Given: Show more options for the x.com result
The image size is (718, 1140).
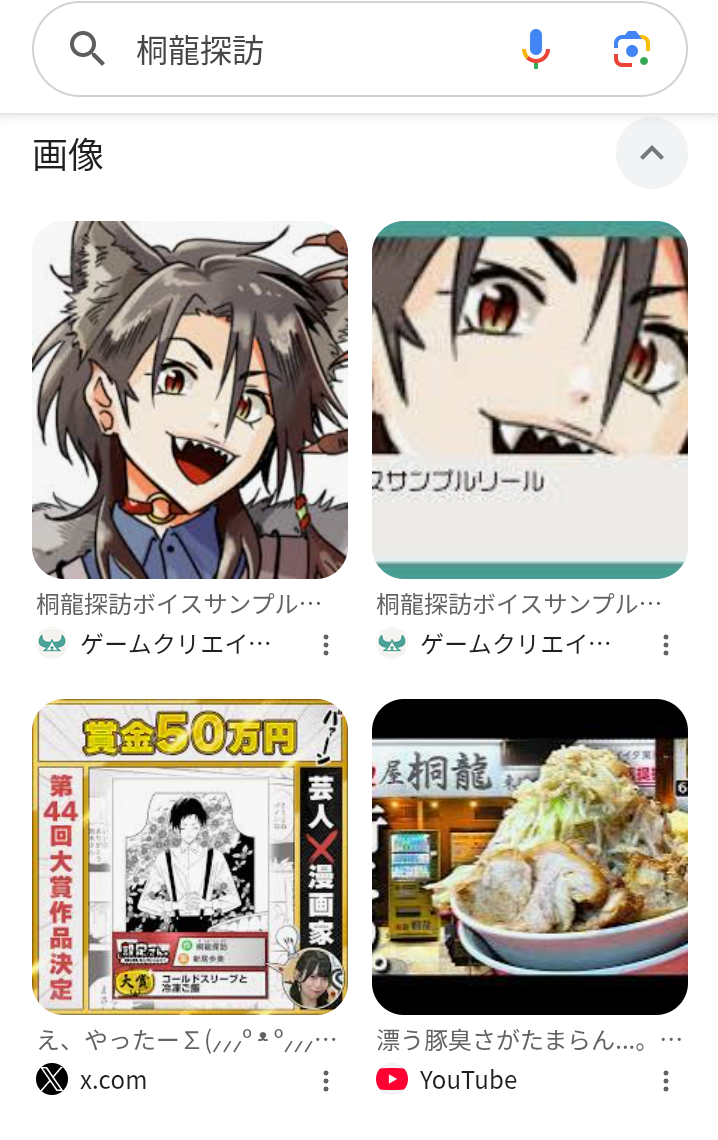Looking at the screenshot, I should click(326, 1081).
